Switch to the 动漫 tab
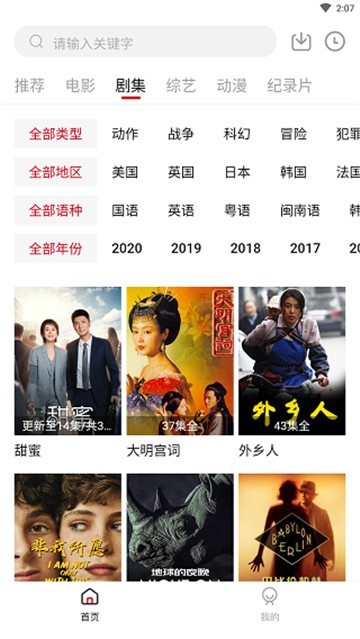The width and height of the screenshot is (360, 639). [x=232, y=86]
